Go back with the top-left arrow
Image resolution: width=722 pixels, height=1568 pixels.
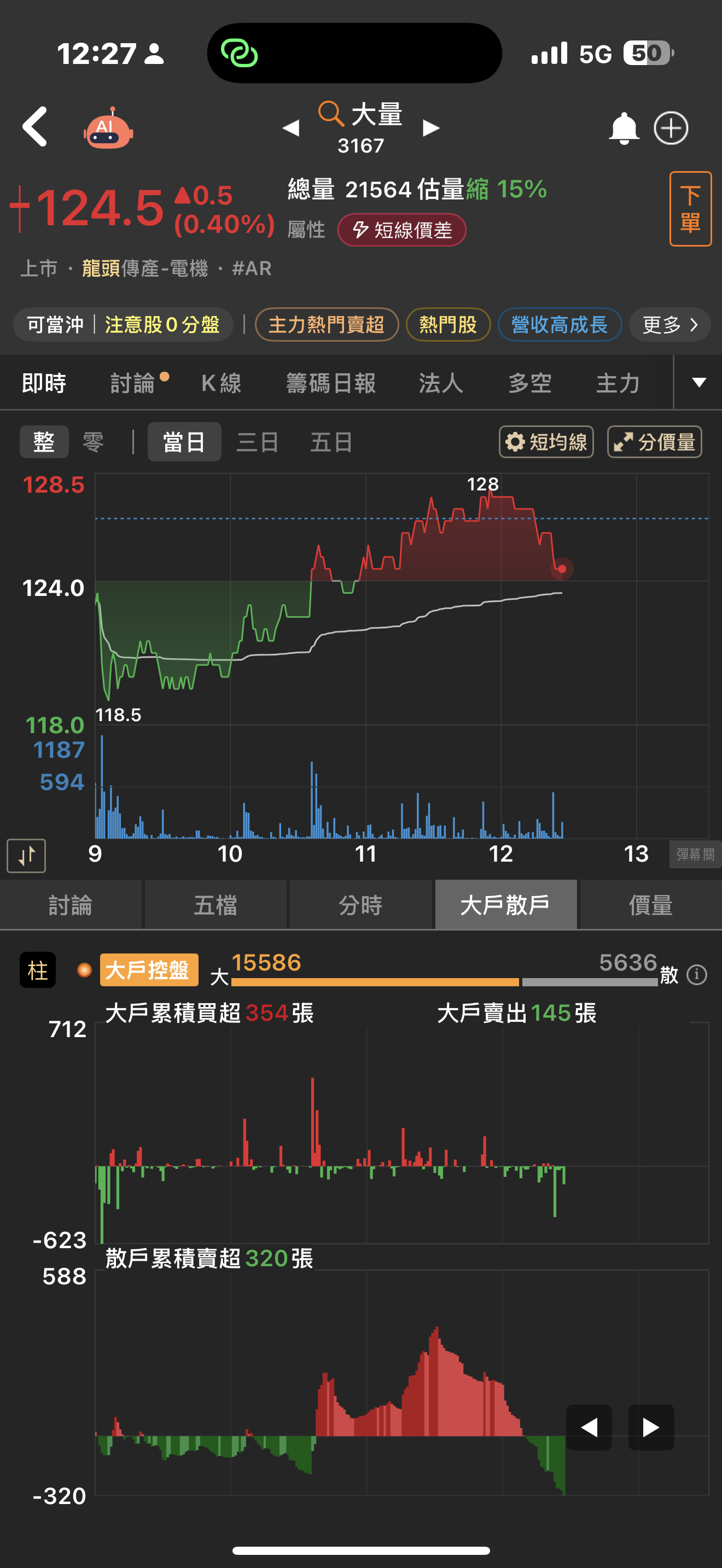point(34,127)
